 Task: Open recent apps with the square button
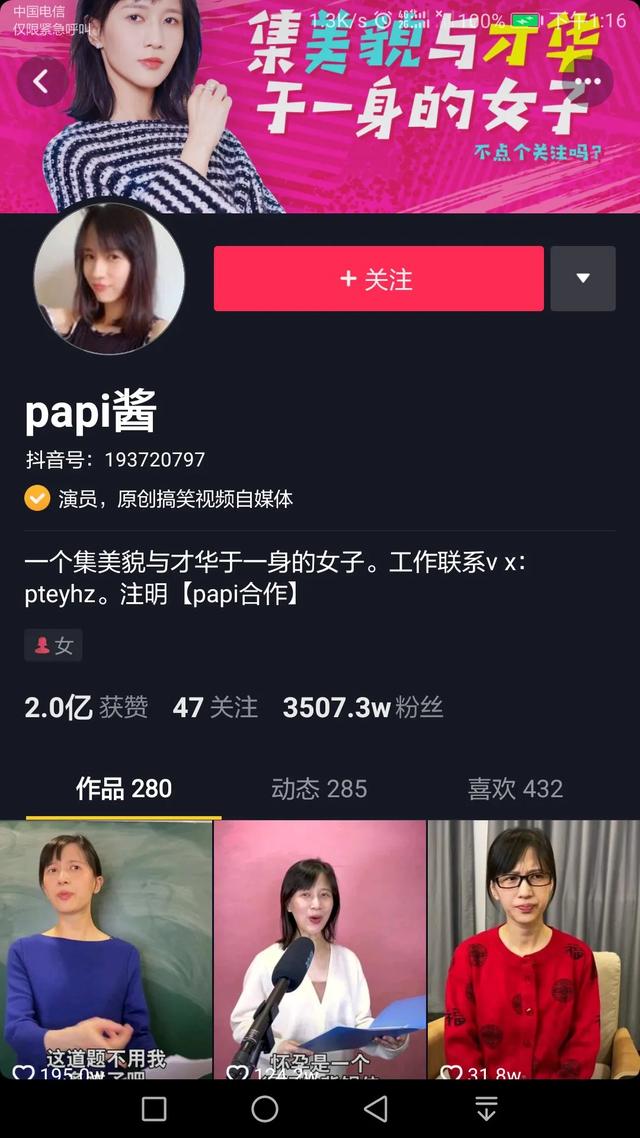point(154,1108)
